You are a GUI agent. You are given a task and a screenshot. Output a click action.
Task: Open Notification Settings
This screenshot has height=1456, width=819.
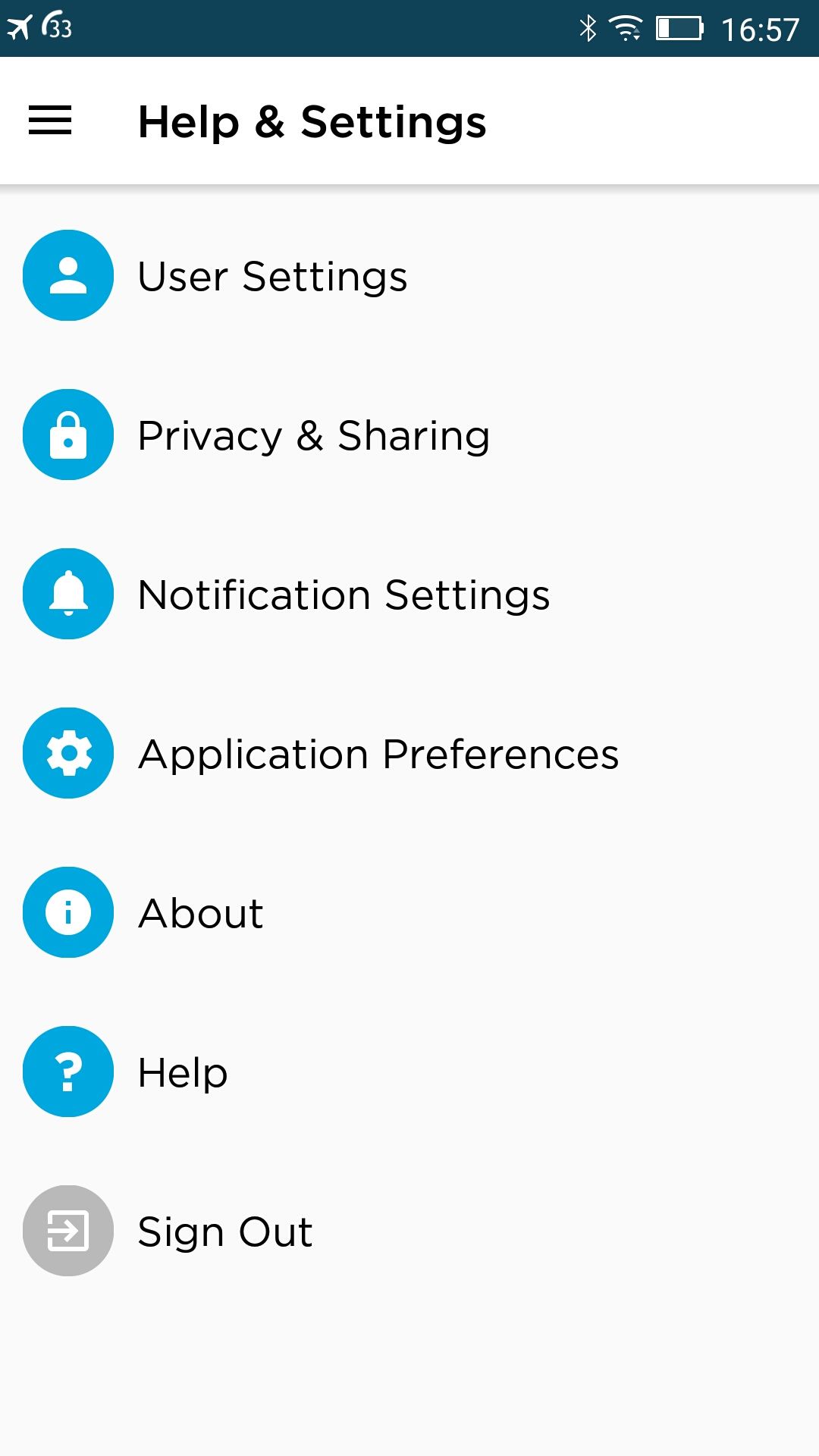tap(409, 594)
